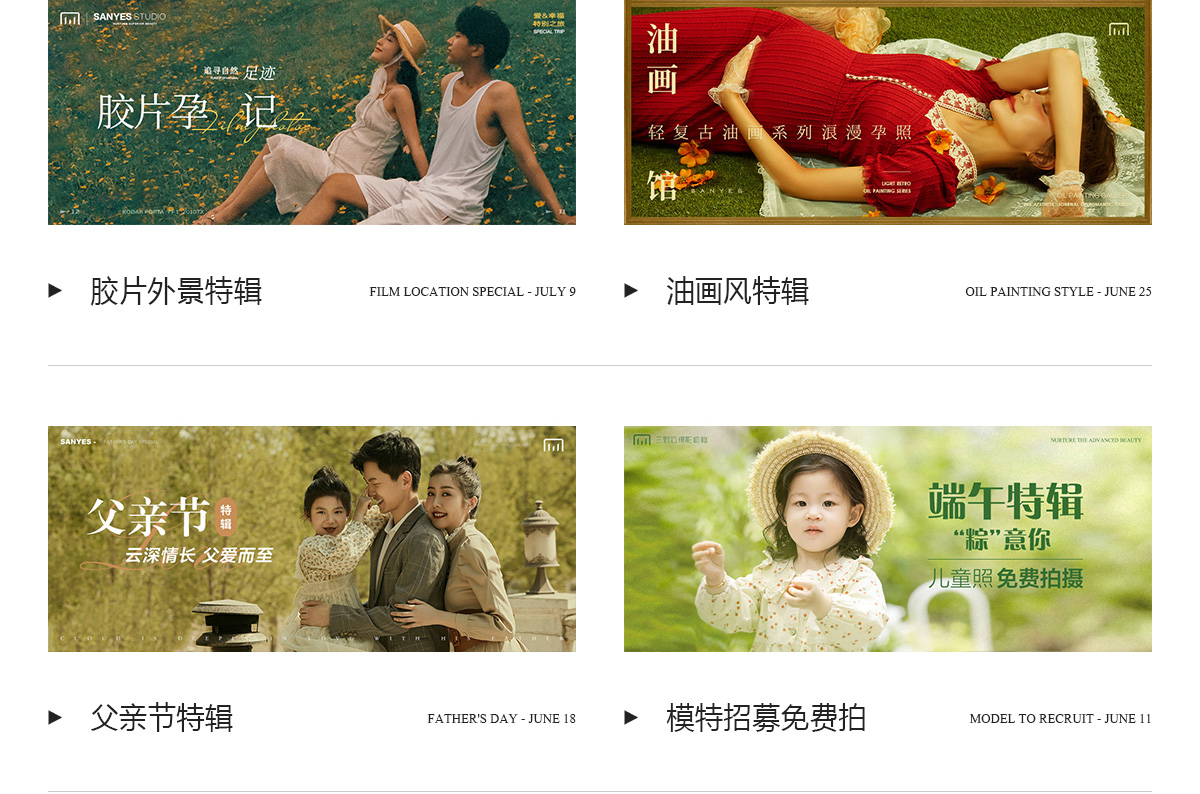Select the 胶片外景特辑 title link
The image size is (1200, 794).
click(x=176, y=291)
